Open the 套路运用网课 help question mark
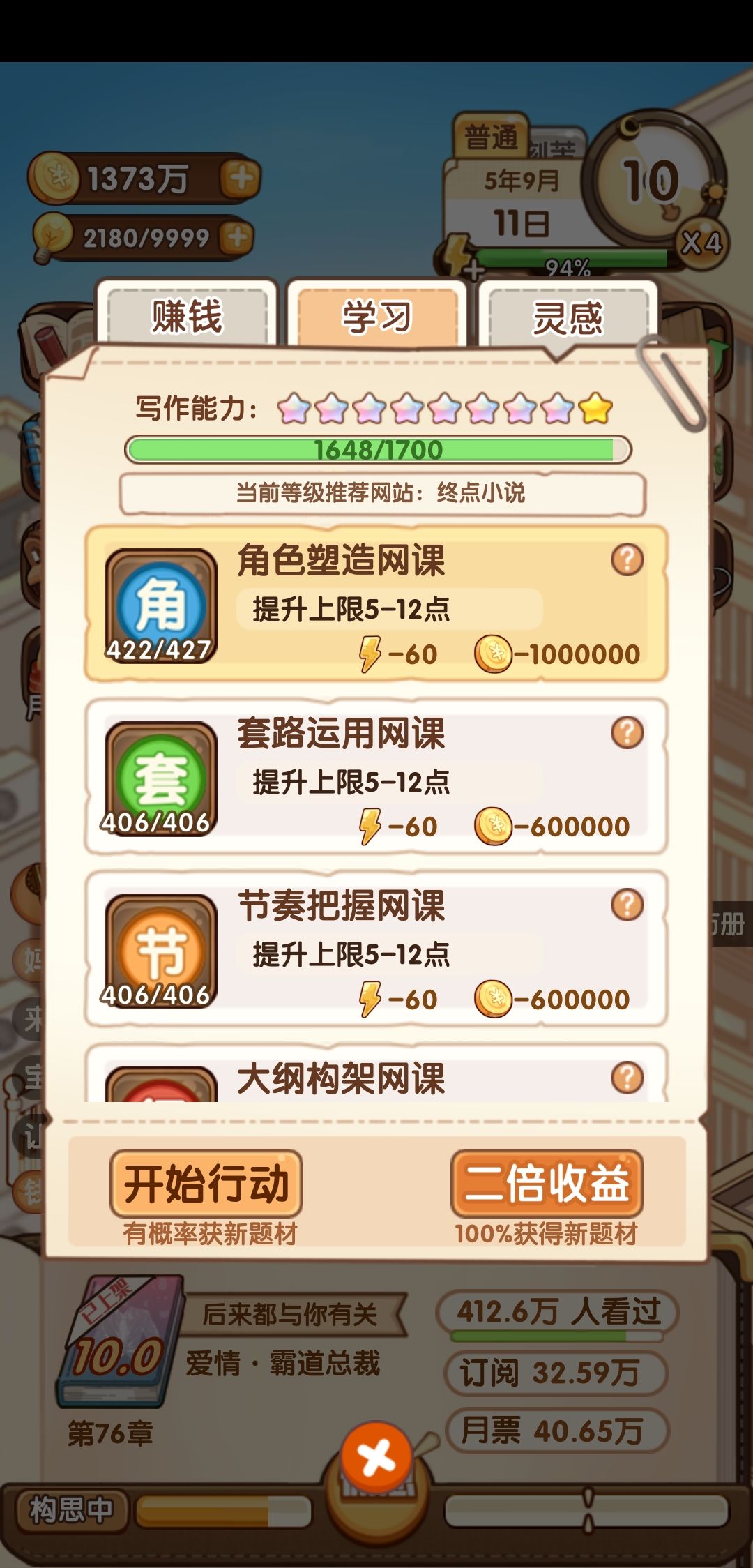 click(626, 730)
